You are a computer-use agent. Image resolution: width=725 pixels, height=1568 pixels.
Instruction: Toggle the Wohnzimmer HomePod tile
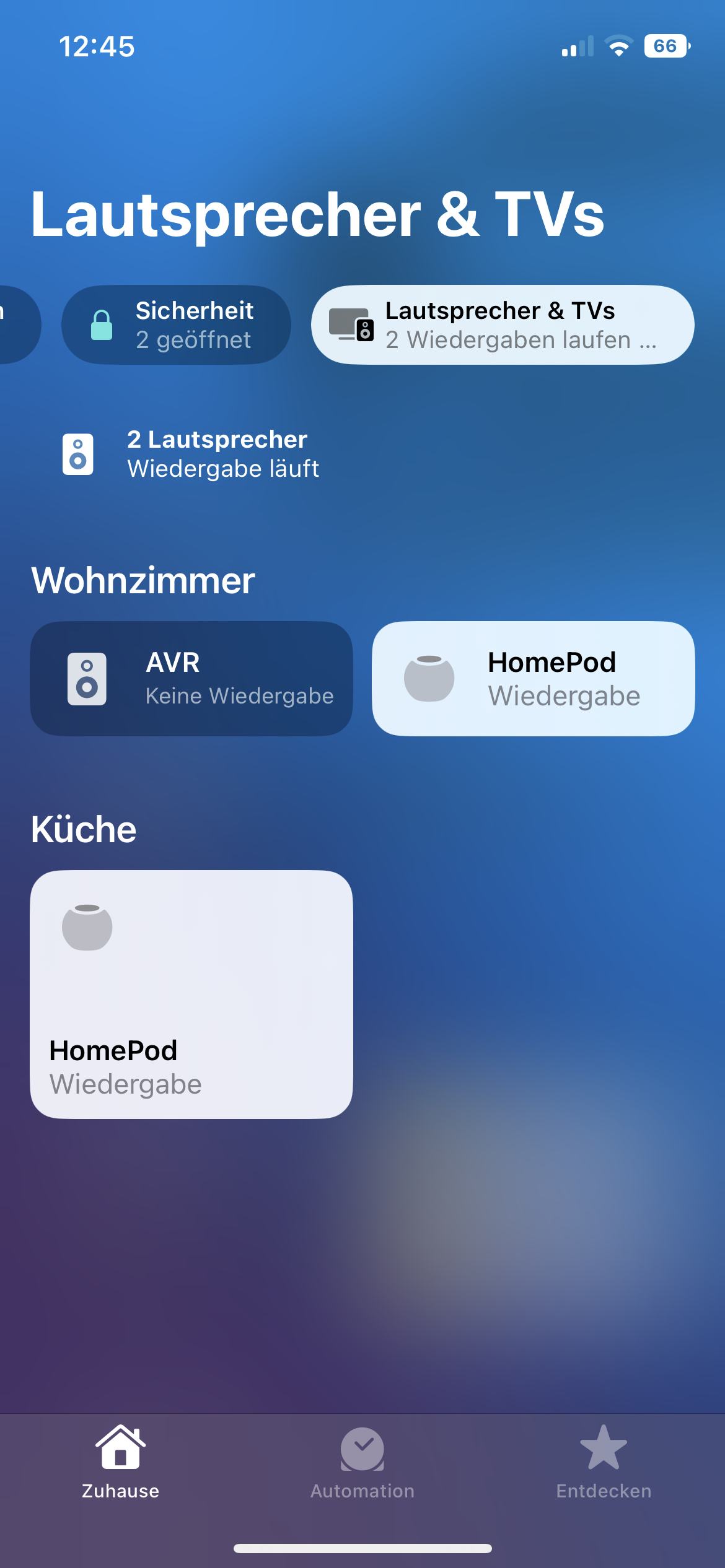coord(534,679)
